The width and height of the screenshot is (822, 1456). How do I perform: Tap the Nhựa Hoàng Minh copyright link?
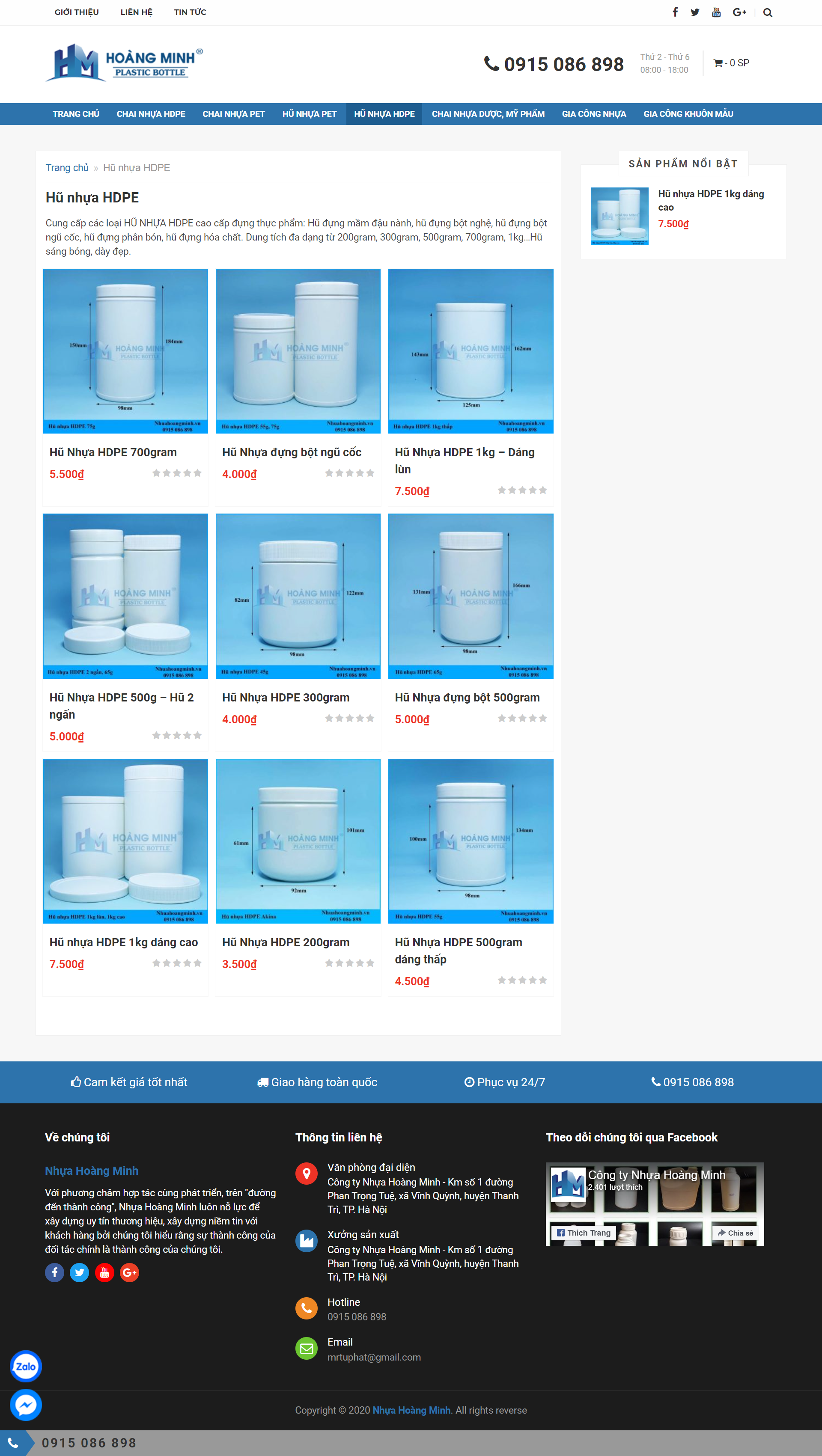click(x=411, y=1410)
